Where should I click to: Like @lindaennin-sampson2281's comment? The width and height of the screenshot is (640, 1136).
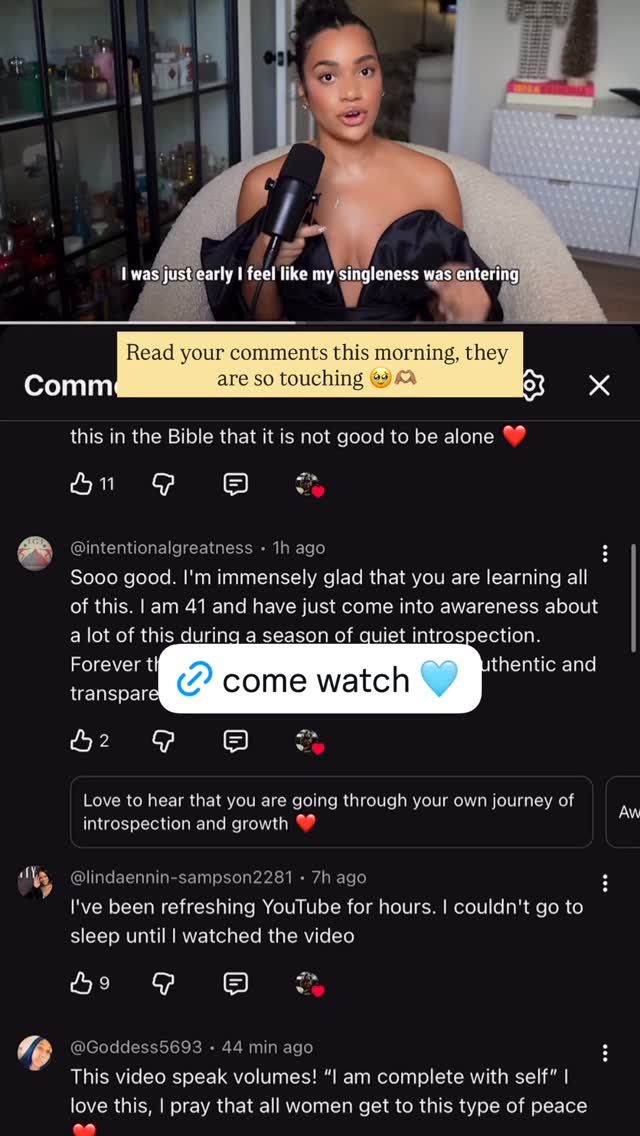pyautogui.click(x=81, y=983)
